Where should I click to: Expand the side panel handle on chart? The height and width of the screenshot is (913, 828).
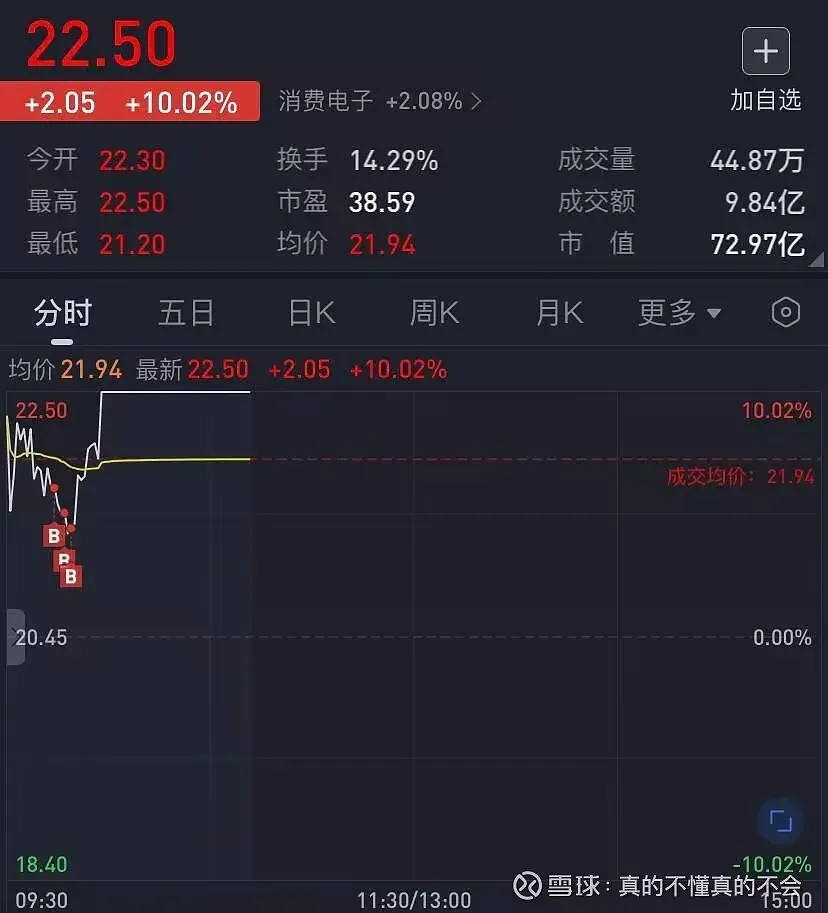[x=15, y=637]
